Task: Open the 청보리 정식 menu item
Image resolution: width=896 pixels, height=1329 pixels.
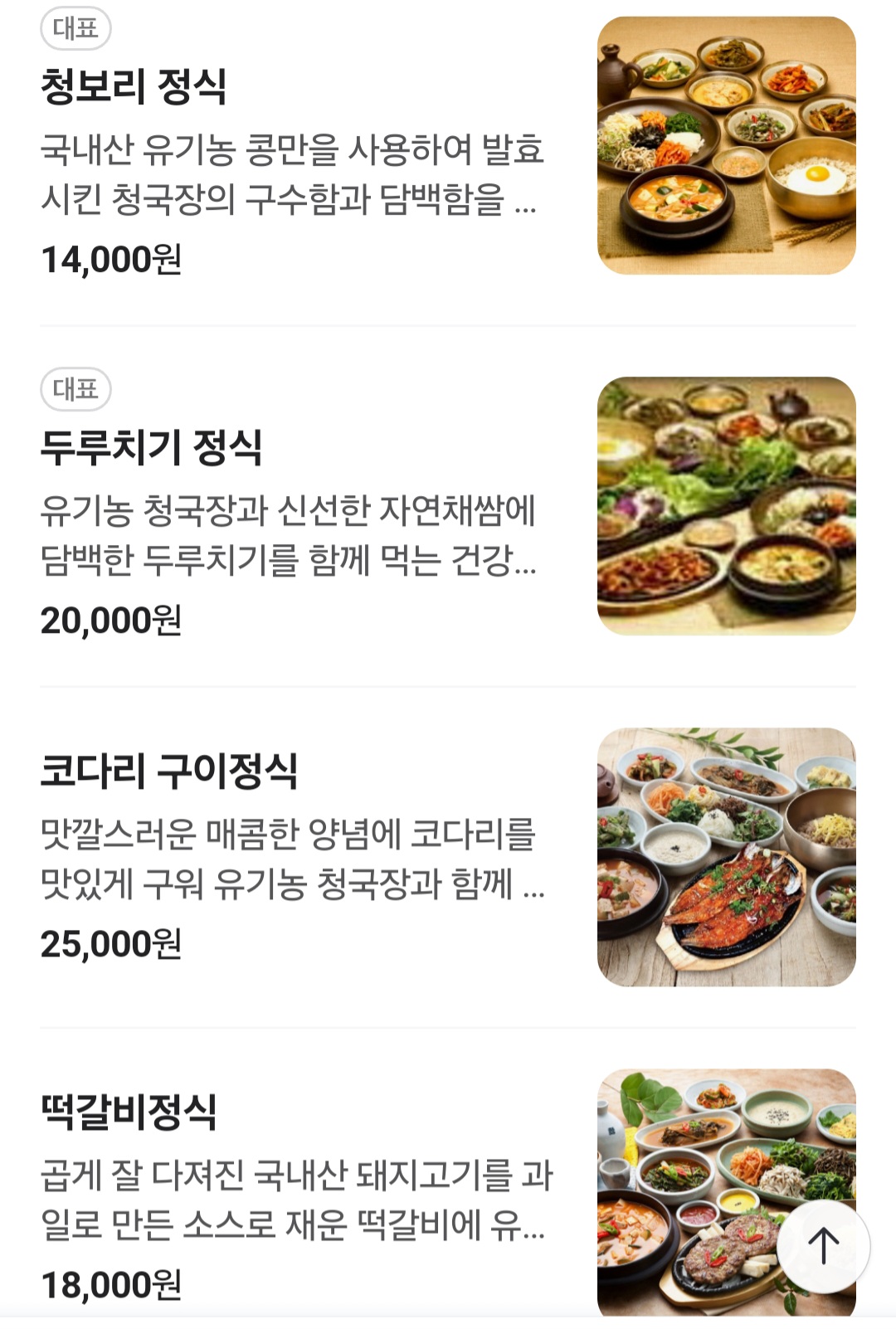Action: tap(134, 87)
